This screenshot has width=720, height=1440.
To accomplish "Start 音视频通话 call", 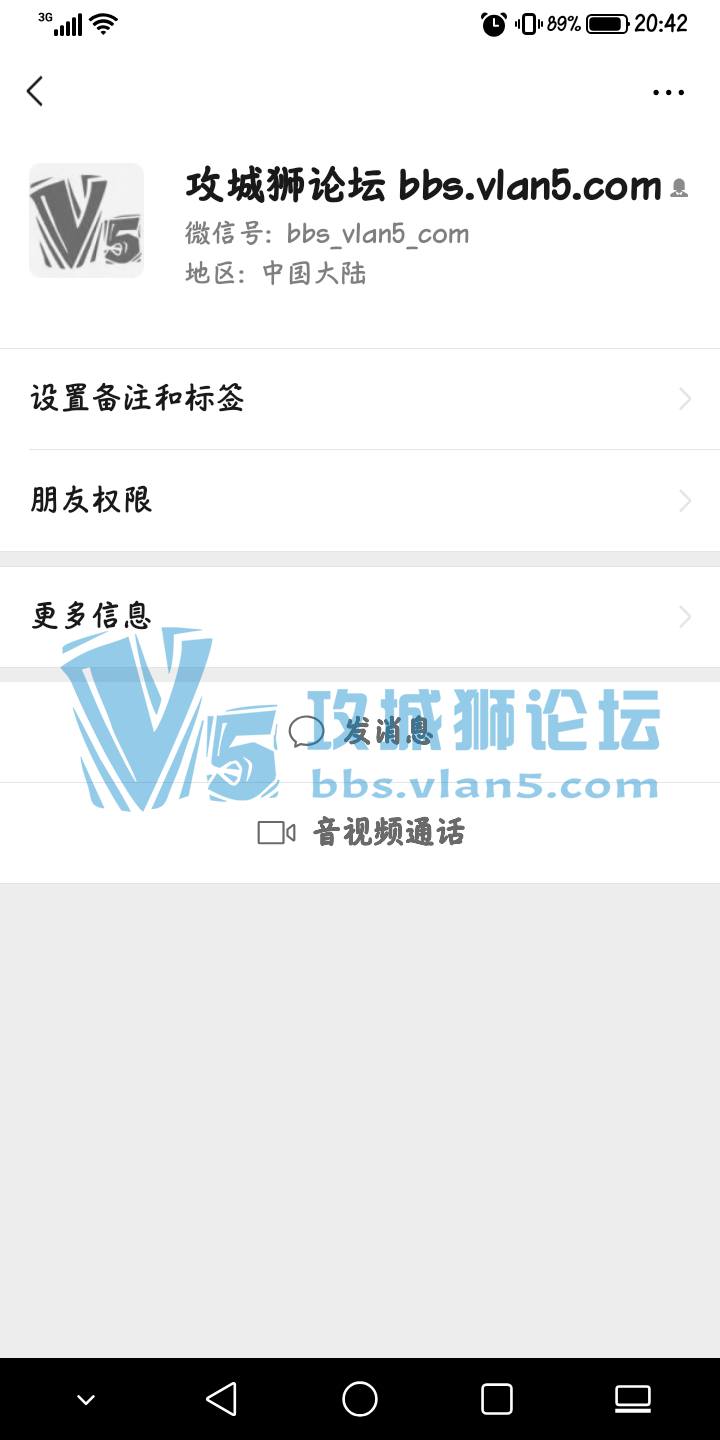I will pyautogui.click(x=360, y=832).
